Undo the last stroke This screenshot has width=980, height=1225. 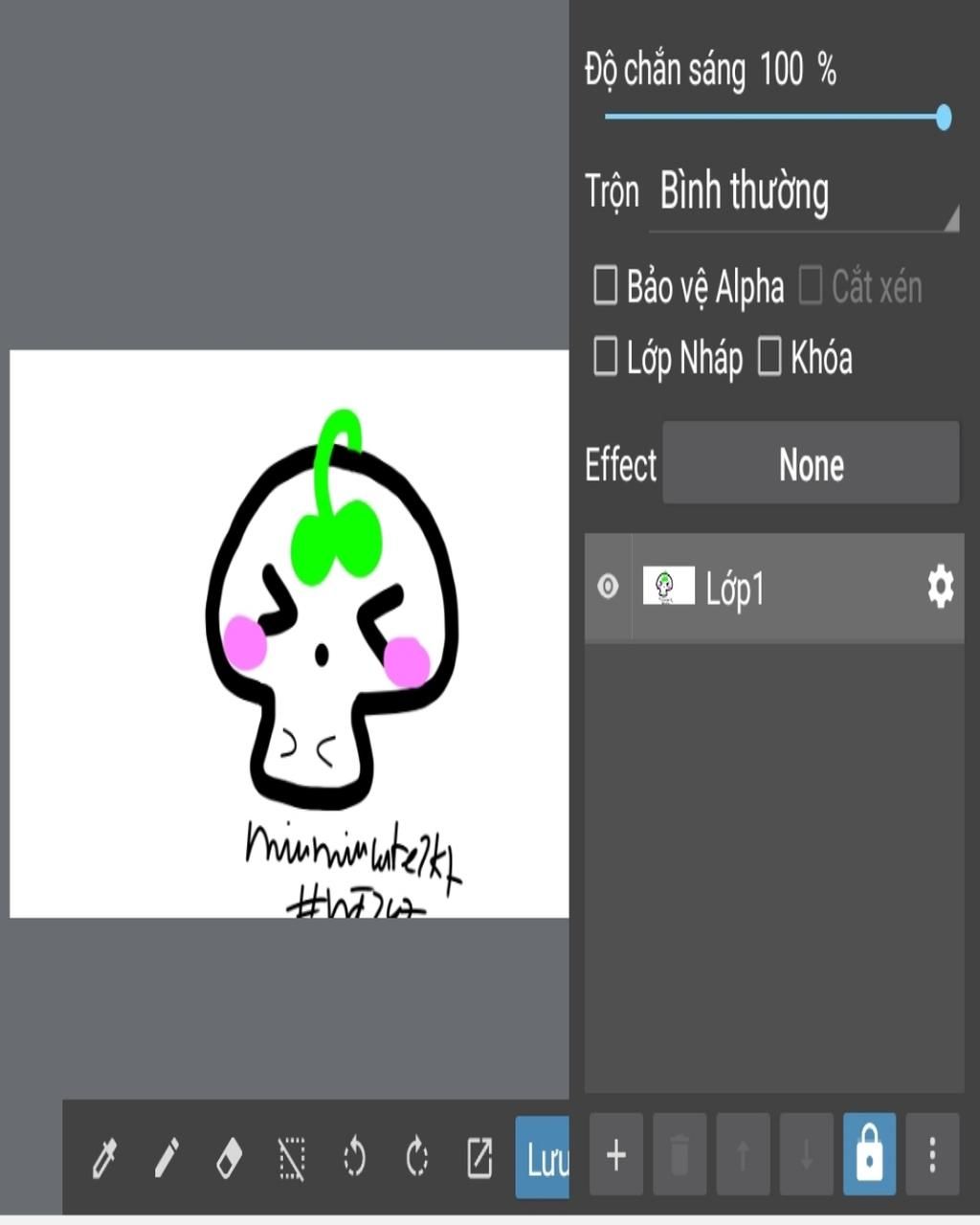pyautogui.click(x=354, y=1158)
